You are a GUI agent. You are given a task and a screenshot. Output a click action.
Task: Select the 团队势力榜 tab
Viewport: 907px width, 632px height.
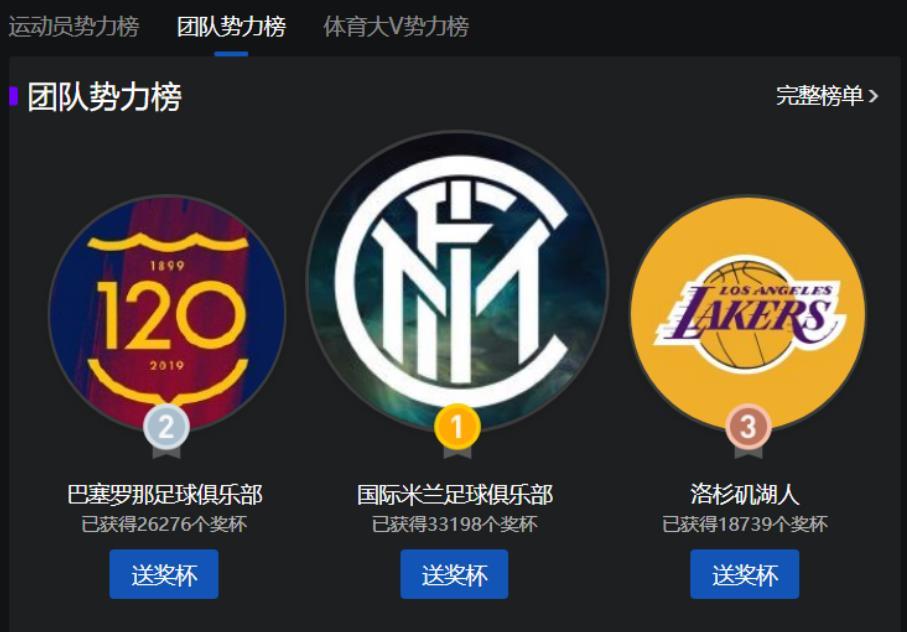[231, 27]
